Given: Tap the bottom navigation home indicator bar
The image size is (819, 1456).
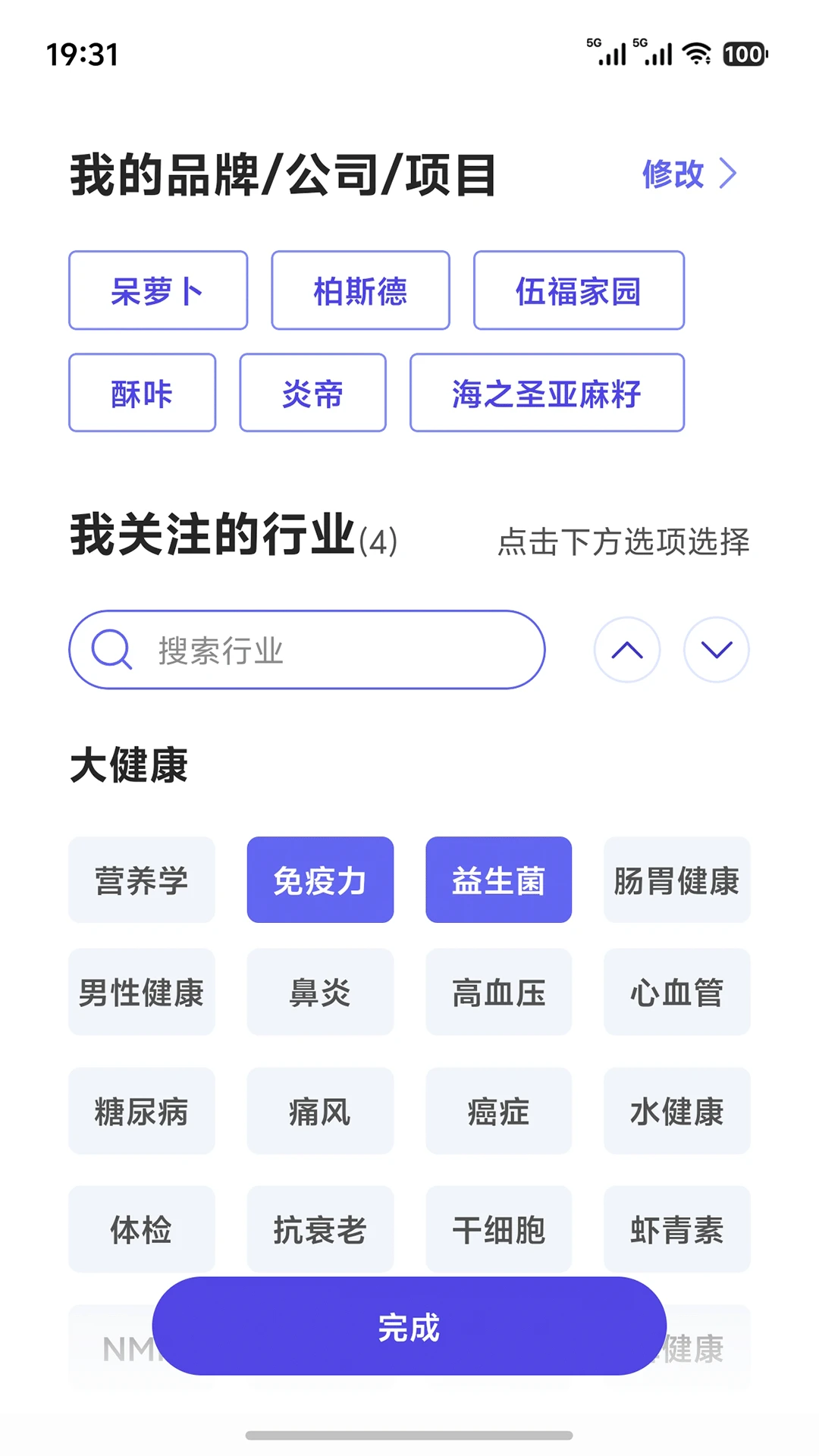Looking at the screenshot, I should 409,1431.
